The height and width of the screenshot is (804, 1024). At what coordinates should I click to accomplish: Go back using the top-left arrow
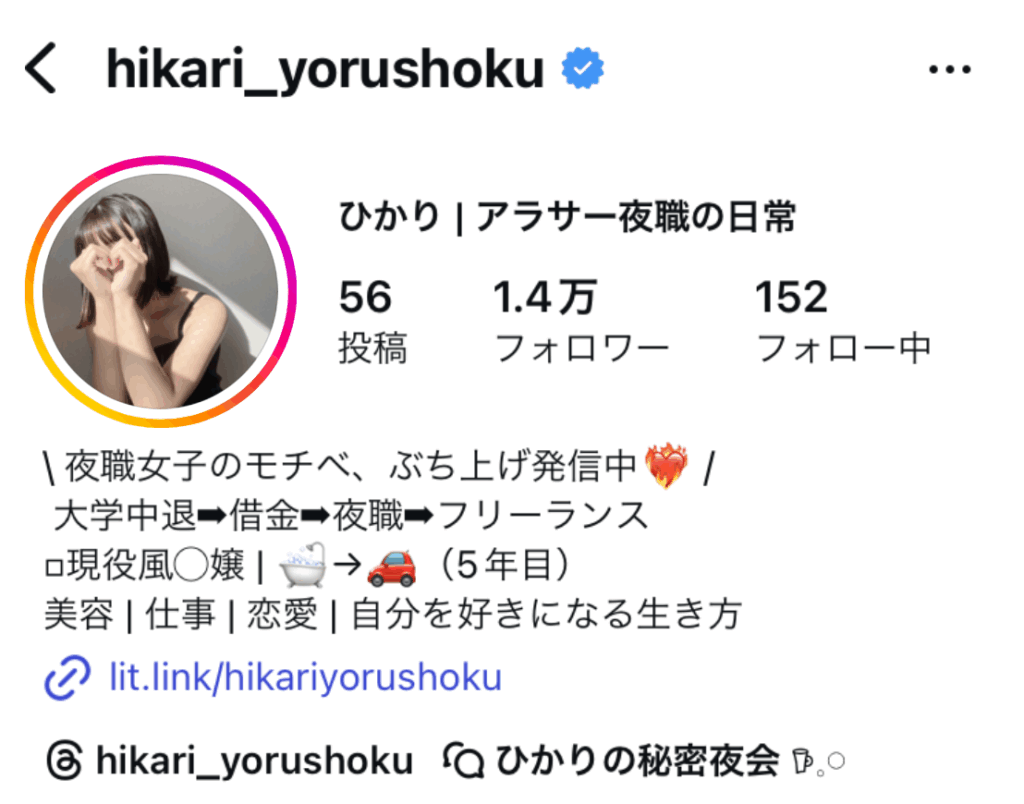(x=41, y=70)
